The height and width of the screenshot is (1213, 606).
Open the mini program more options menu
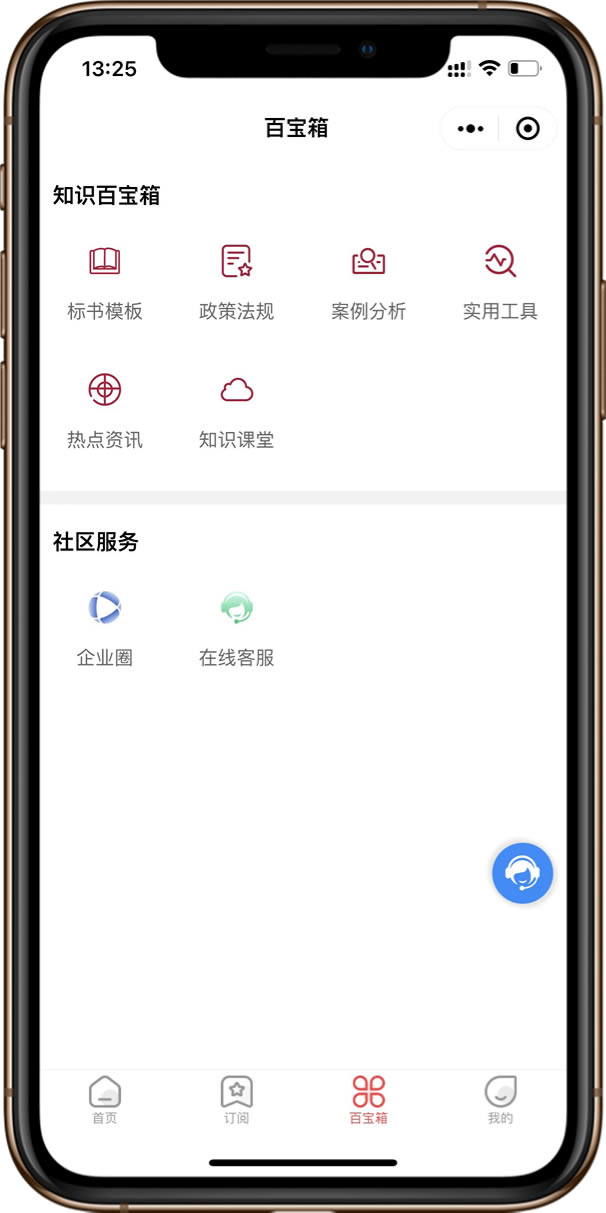click(x=470, y=129)
